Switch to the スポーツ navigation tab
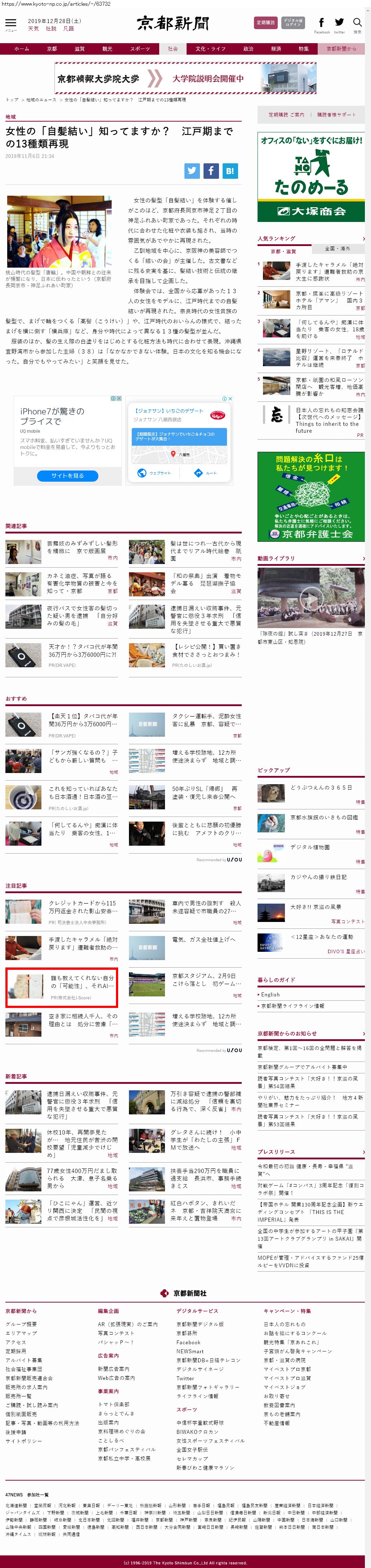Screen dimensions: 371x1568 click(139, 49)
